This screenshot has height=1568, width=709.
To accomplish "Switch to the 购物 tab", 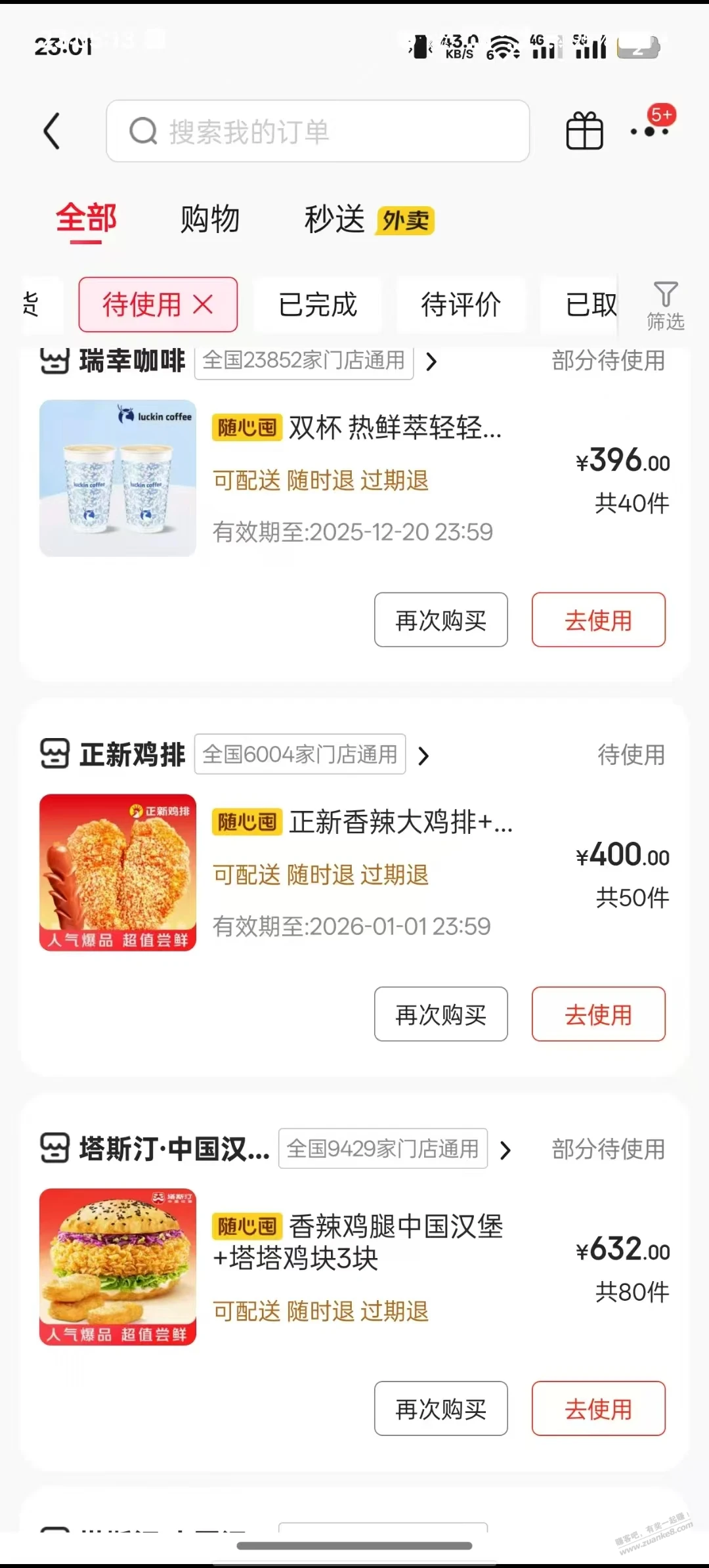I will pyautogui.click(x=209, y=219).
